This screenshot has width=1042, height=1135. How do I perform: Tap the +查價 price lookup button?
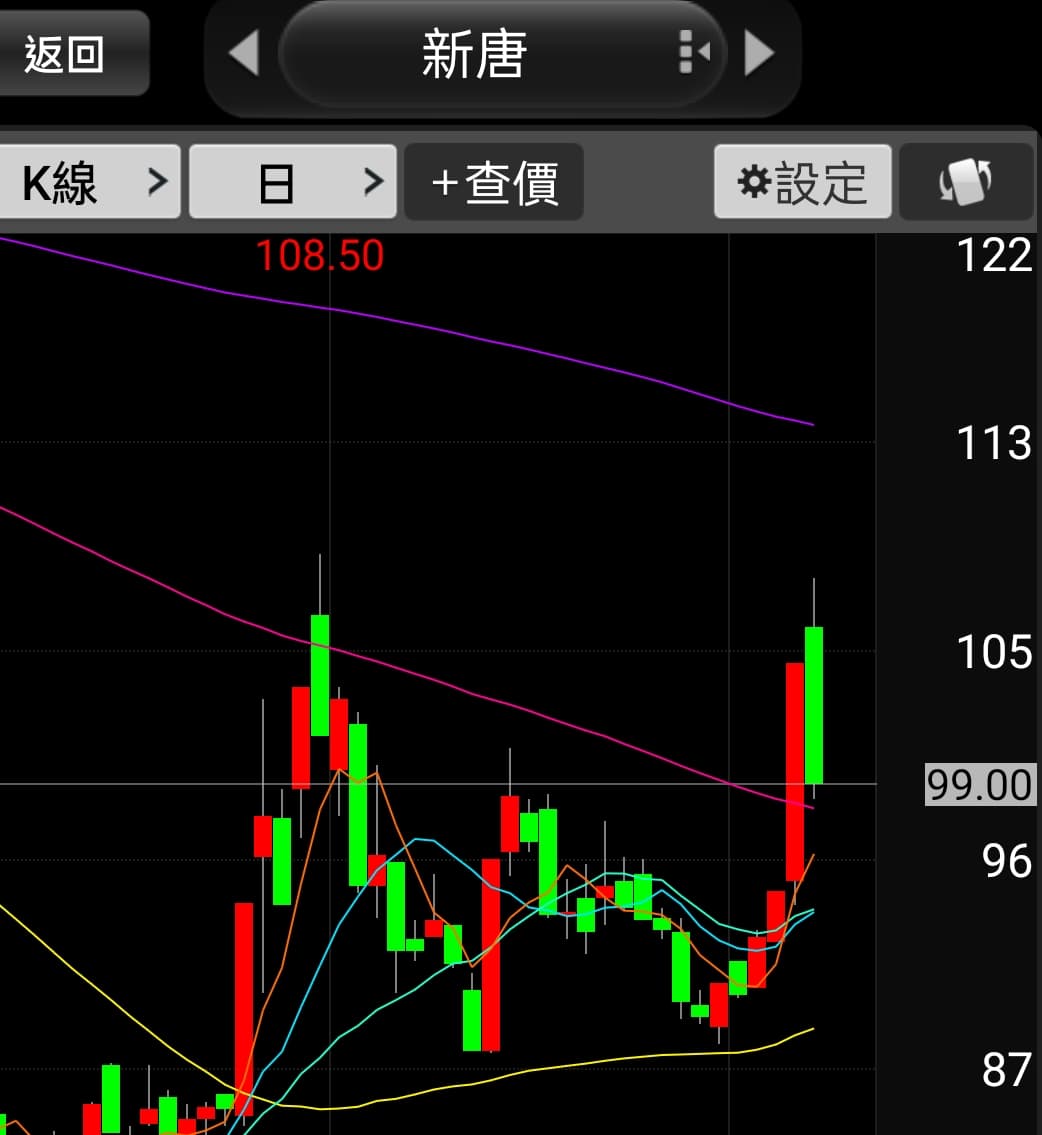(x=494, y=182)
